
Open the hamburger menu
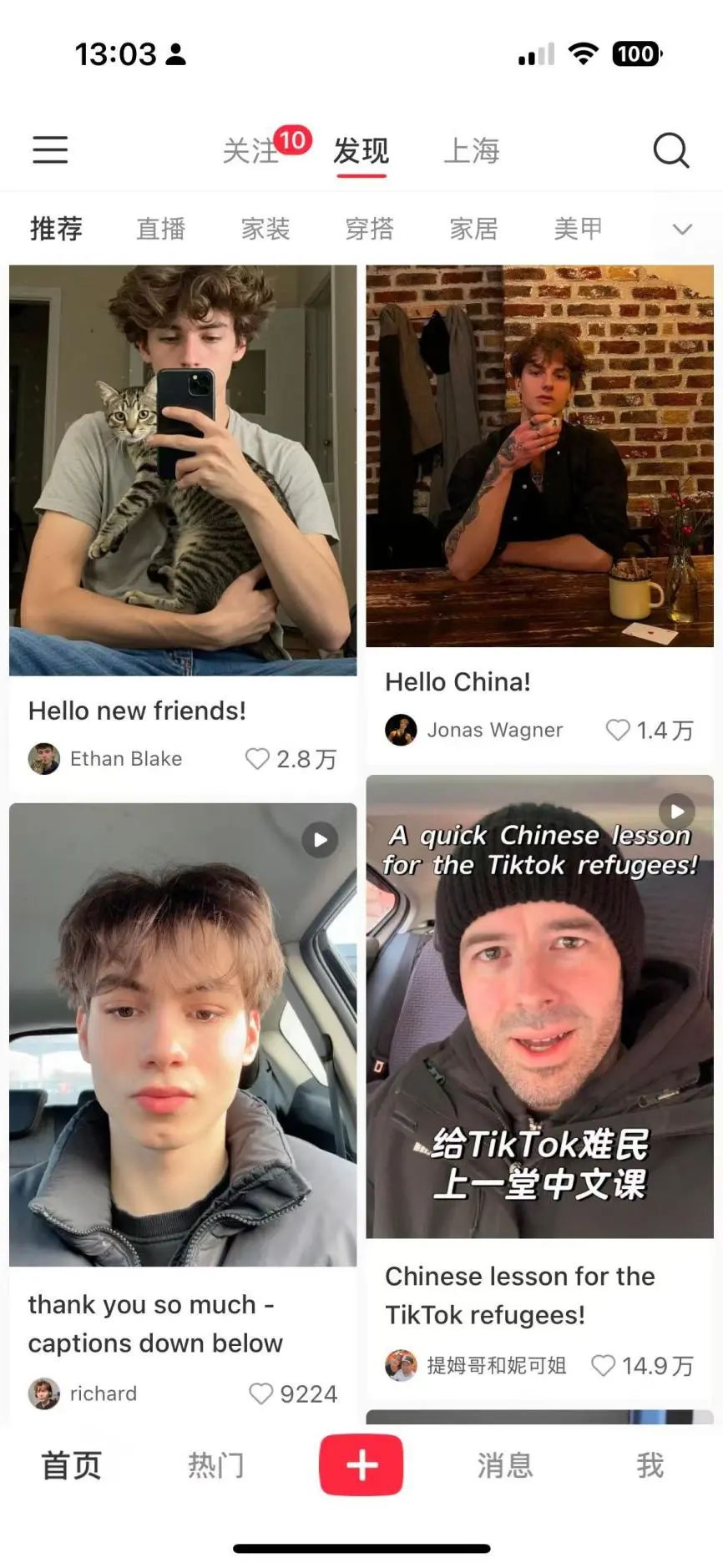click(x=50, y=150)
